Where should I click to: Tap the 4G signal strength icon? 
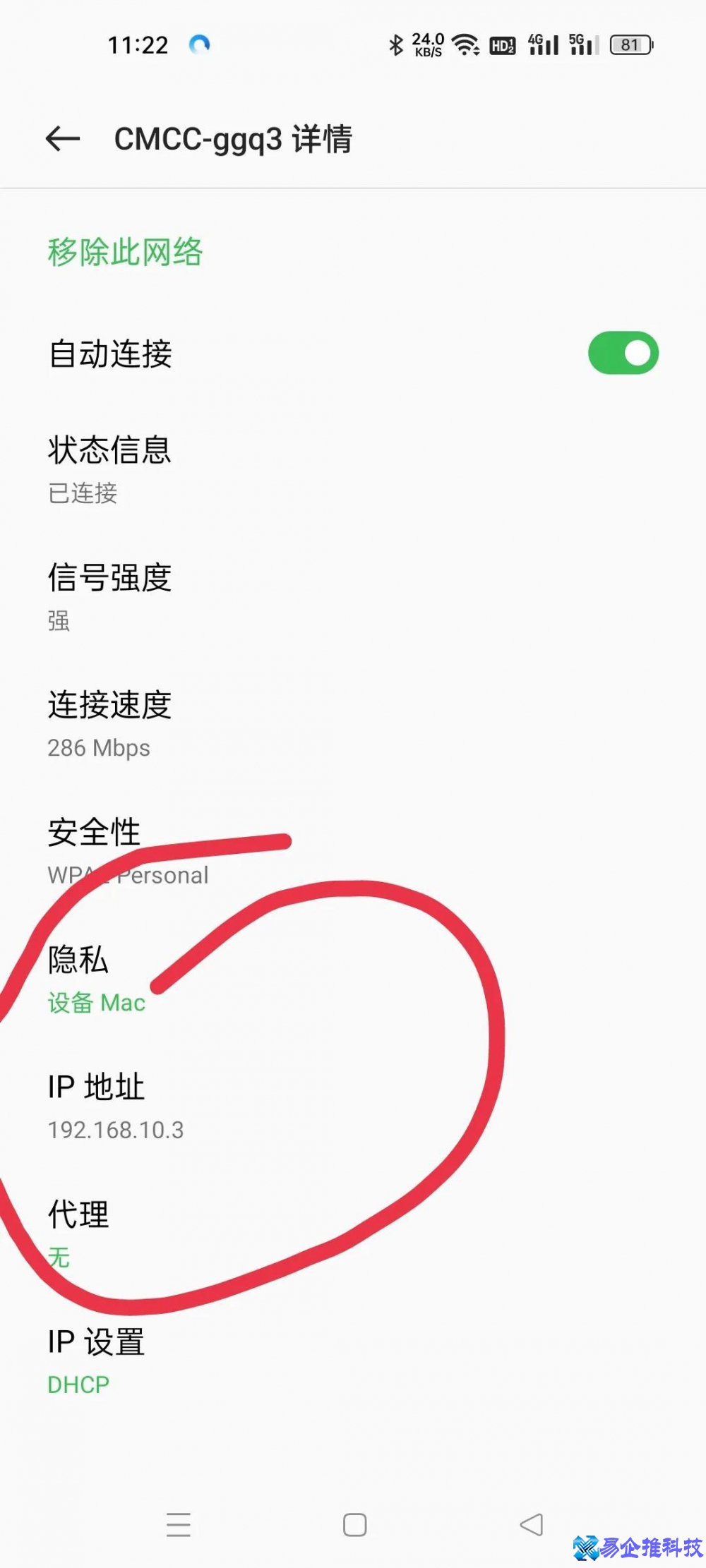point(542,44)
